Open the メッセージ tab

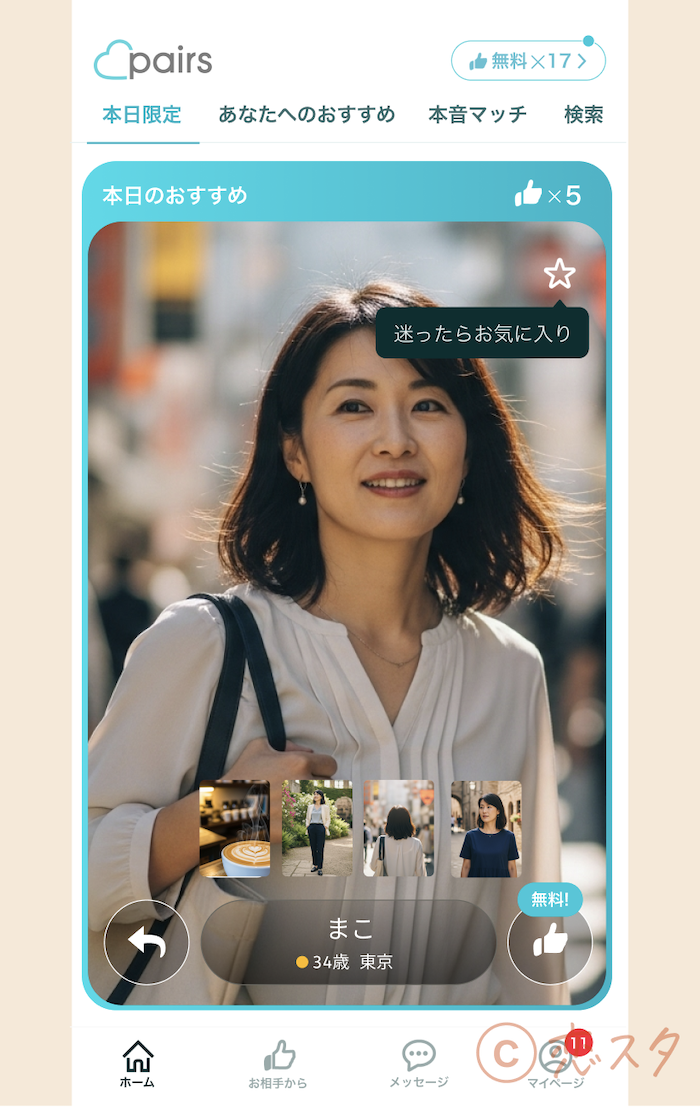point(418,1063)
